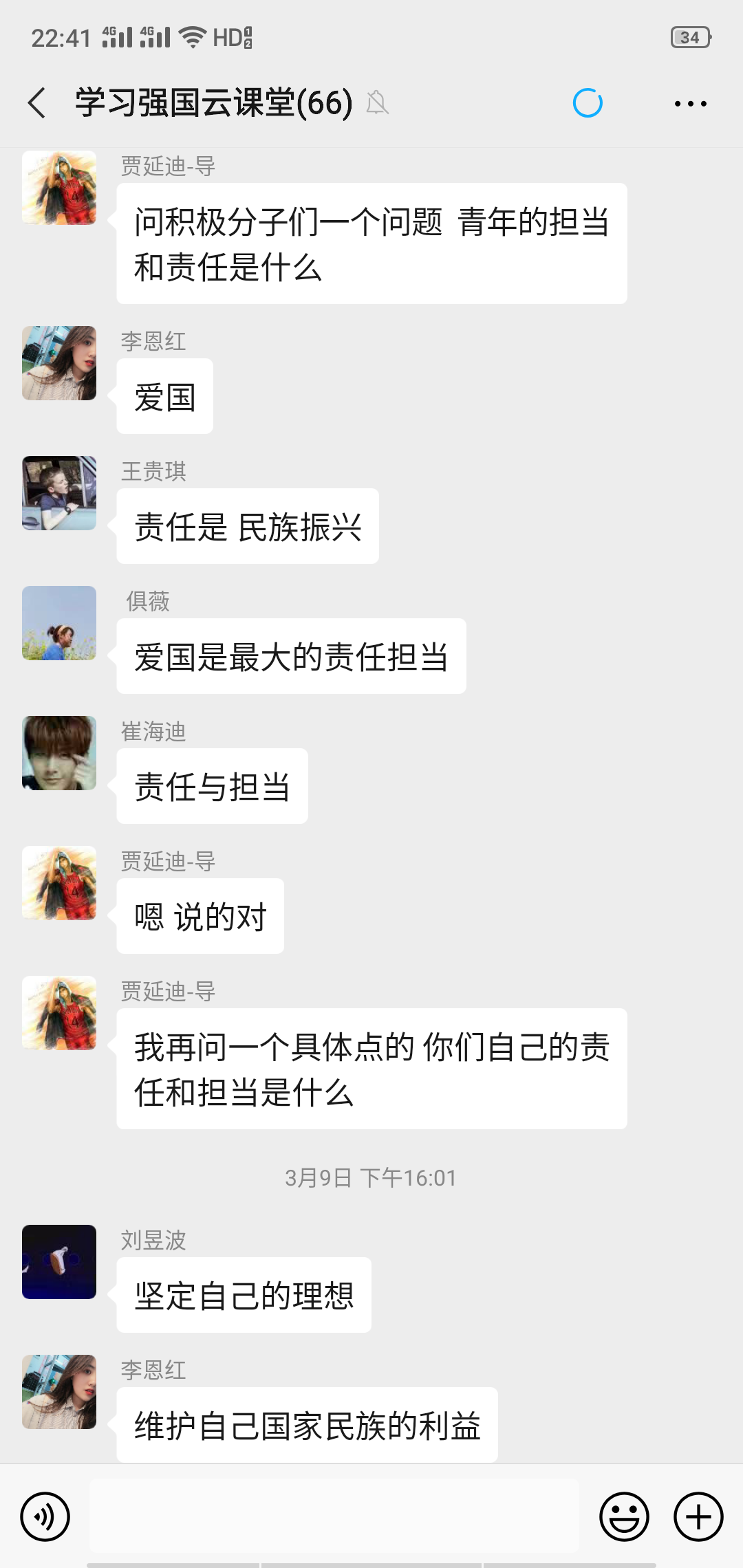The width and height of the screenshot is (743, 1568).
Task: Tap the message text field
Action: [x=334, y=1516]
